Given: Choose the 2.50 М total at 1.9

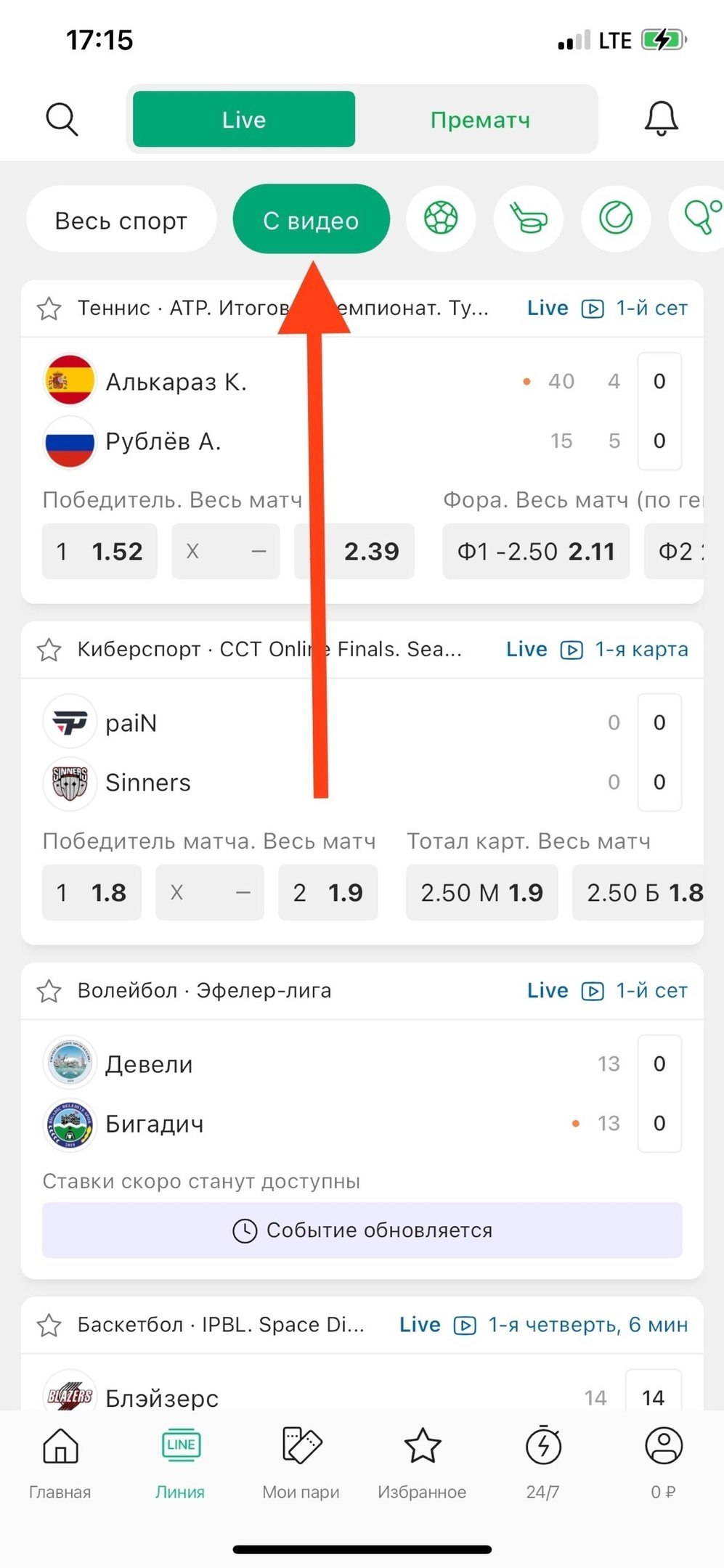Looking at the screenshot, I should 481,893.
